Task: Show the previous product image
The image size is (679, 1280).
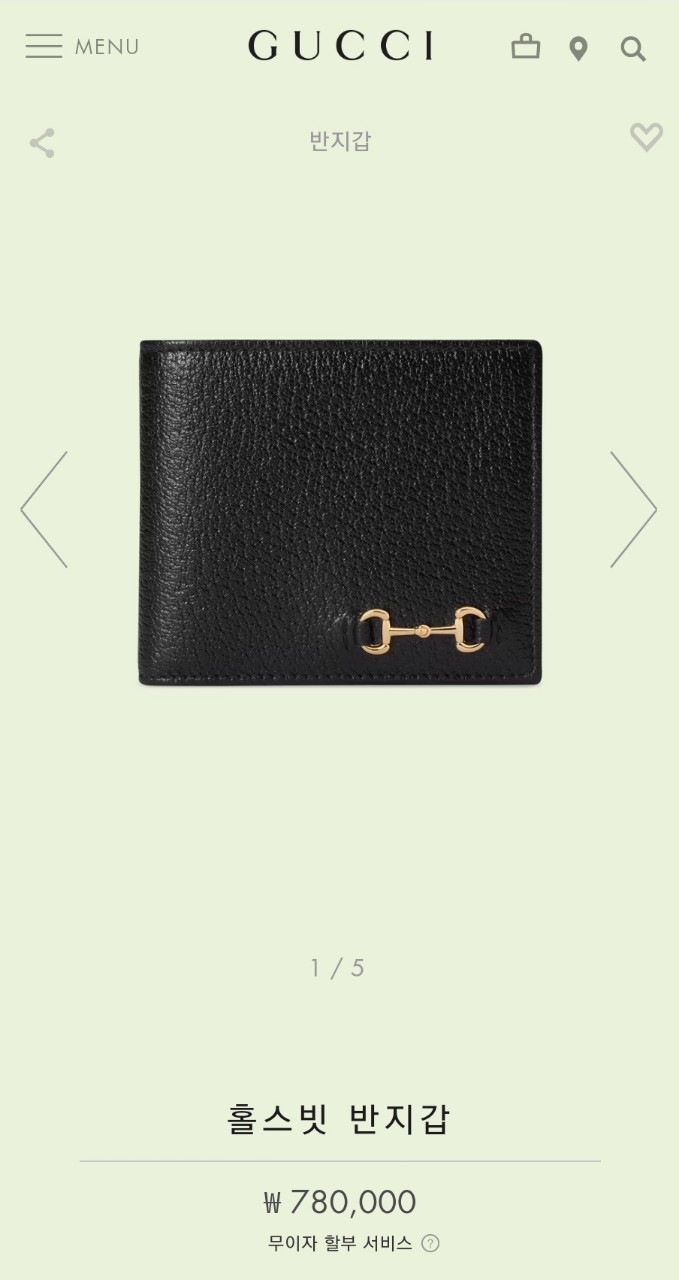Action: pos(45,509)
